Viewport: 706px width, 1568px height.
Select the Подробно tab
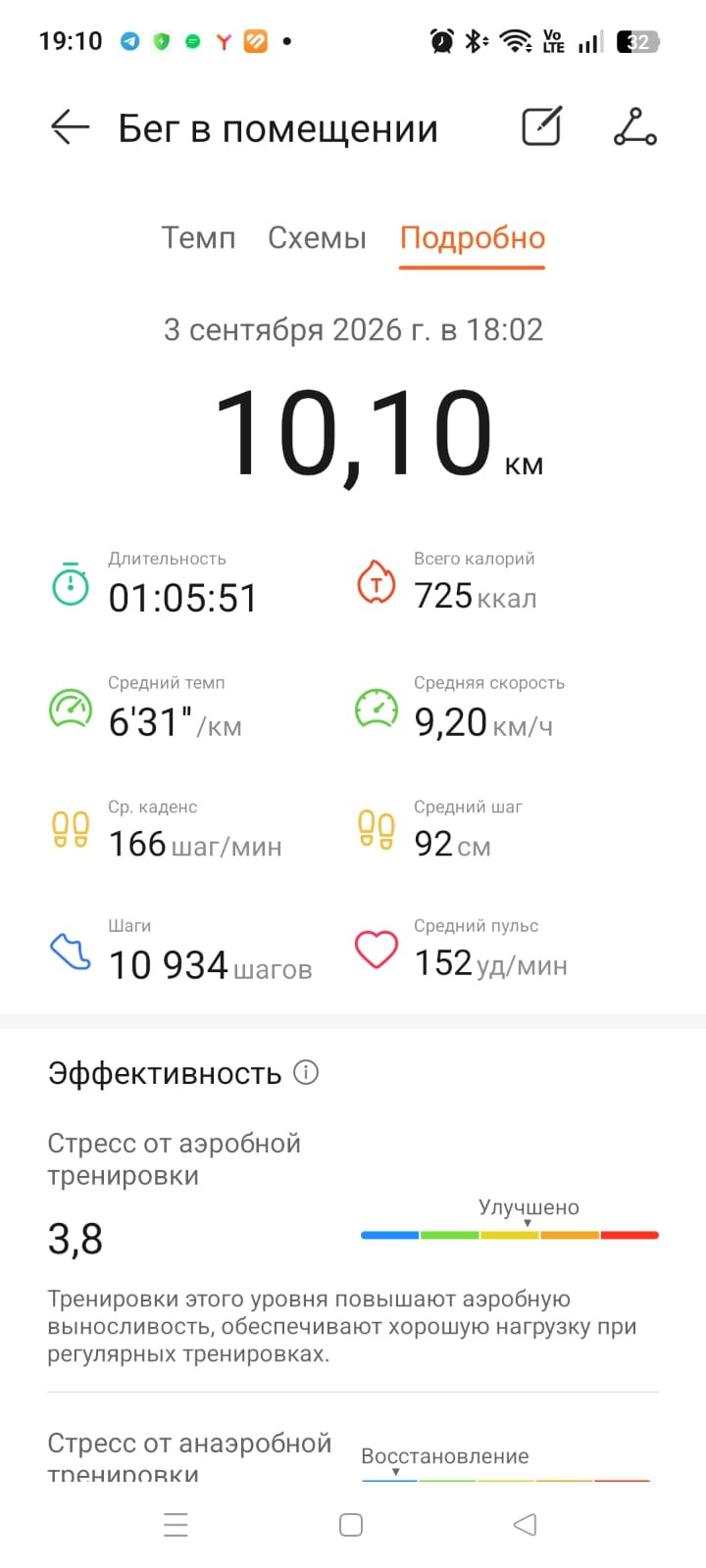click(473, 238)
